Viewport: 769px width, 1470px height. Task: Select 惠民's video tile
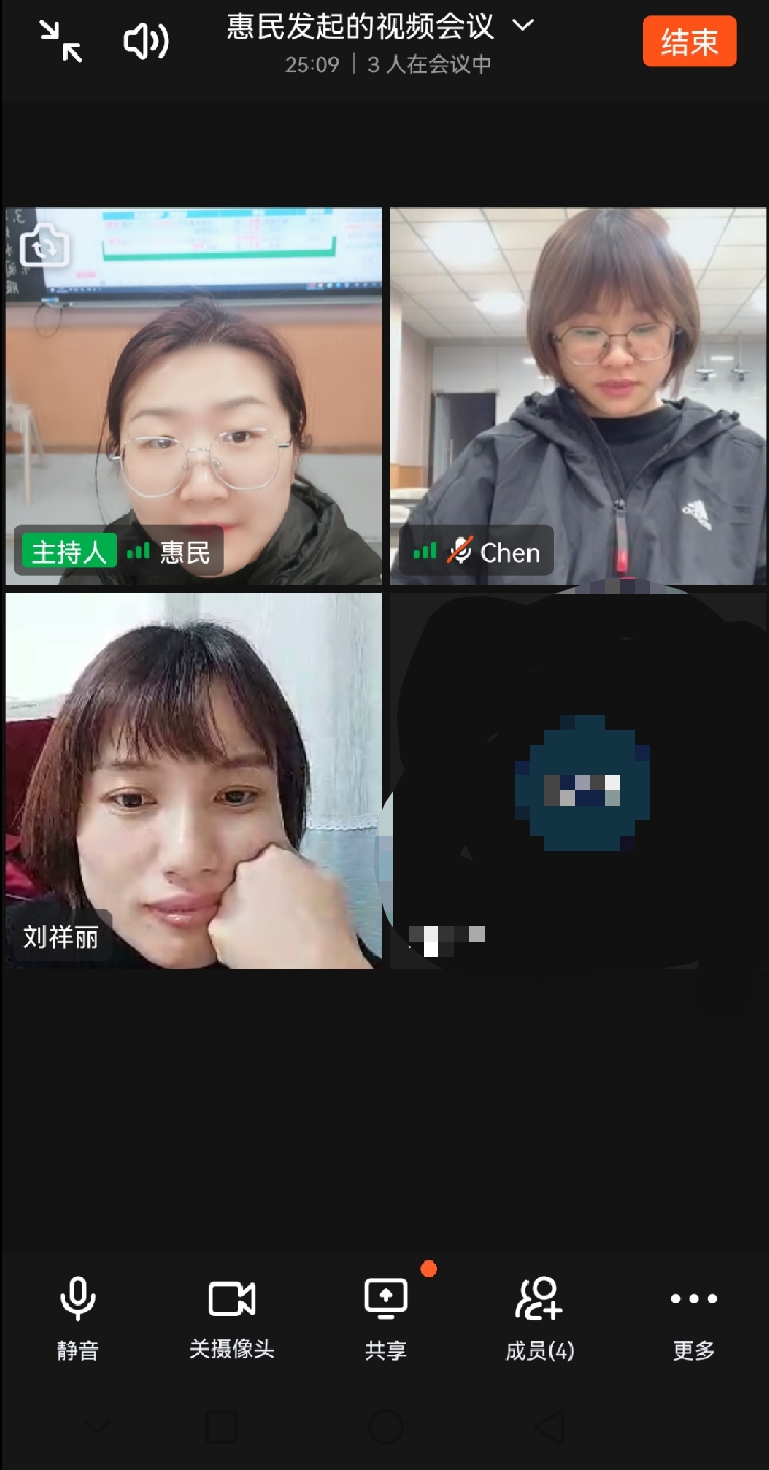pyautogui.click(x=194, y=396)
